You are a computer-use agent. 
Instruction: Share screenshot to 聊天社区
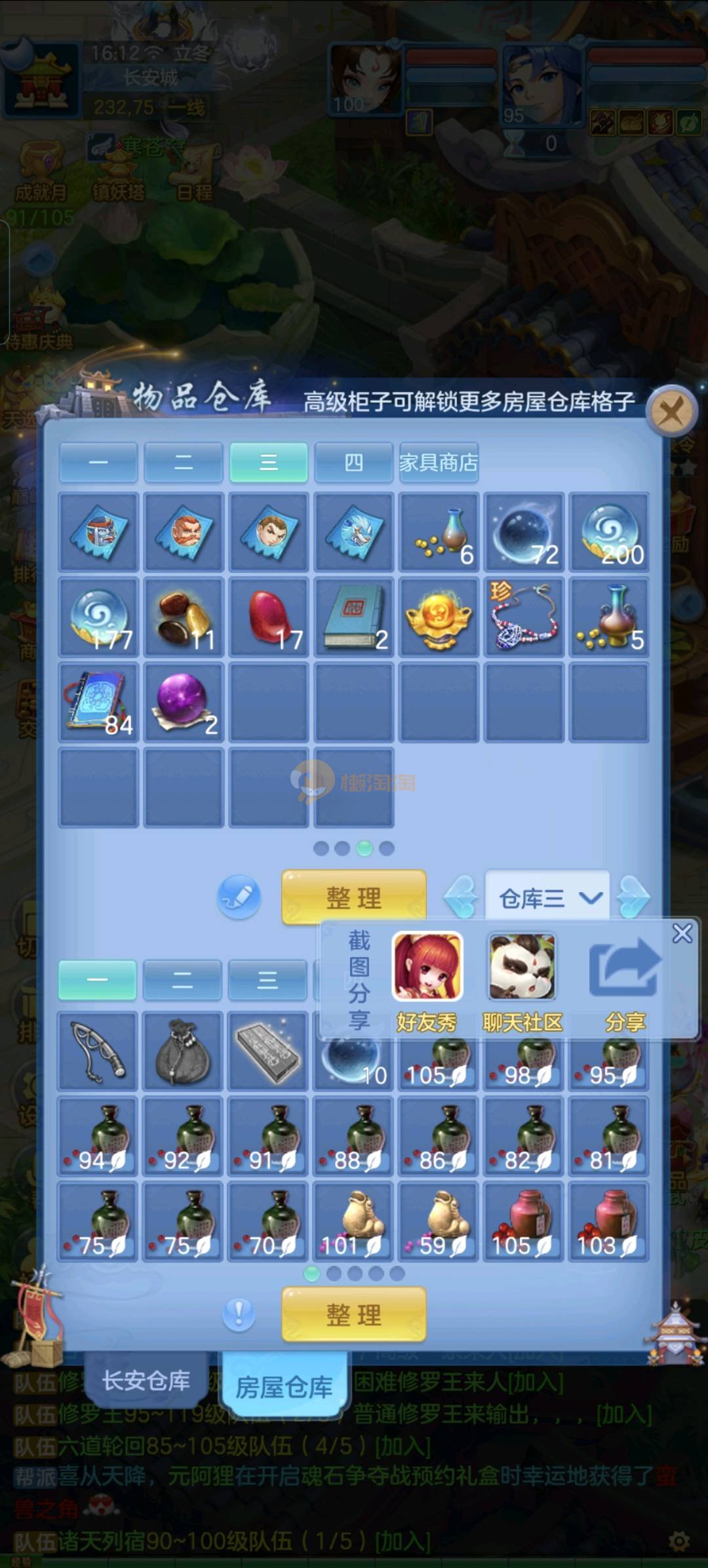pos(522,979)
